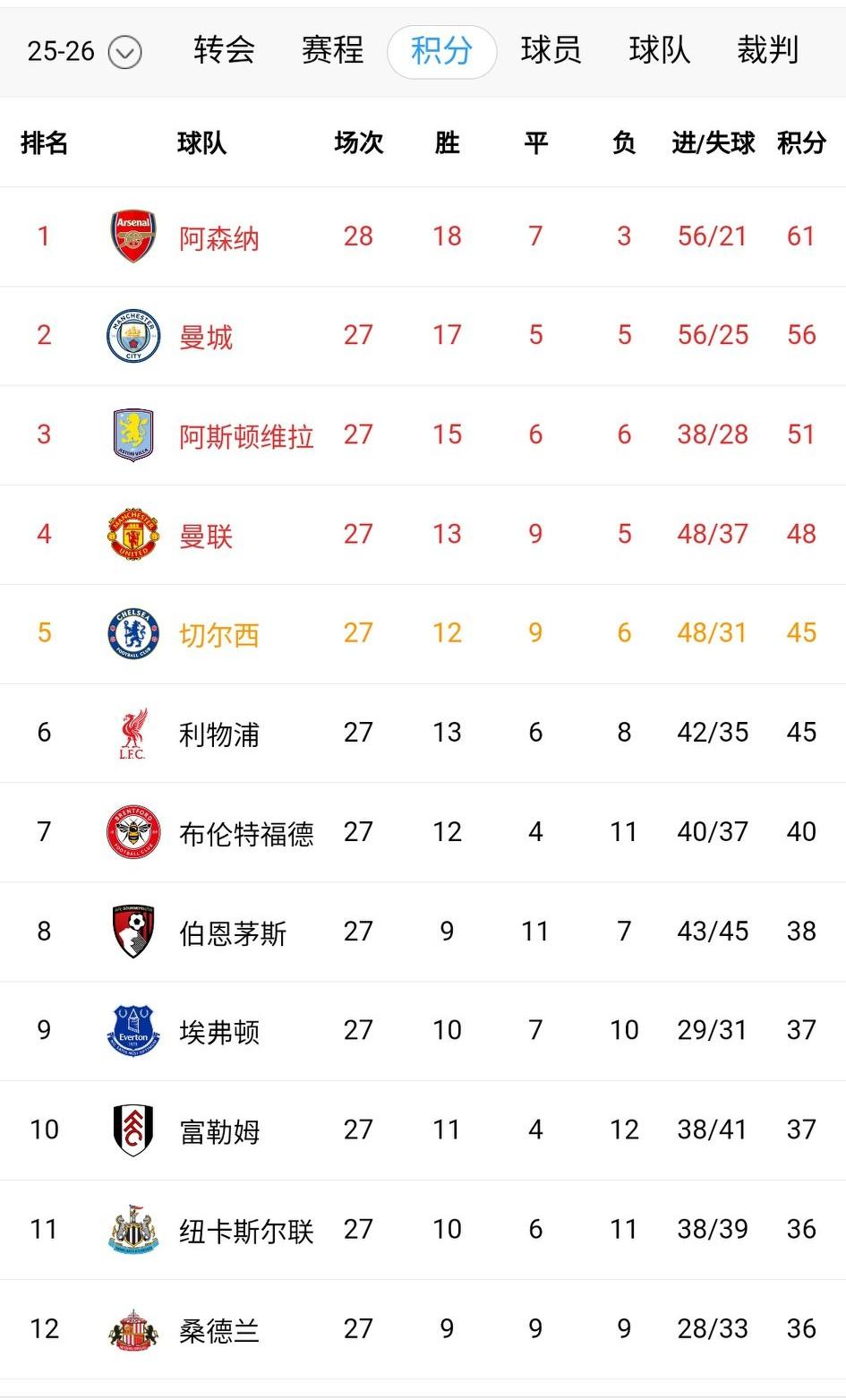Click the Chelsea club crest
Screen dimensions: 846x1400
point(132,634)
